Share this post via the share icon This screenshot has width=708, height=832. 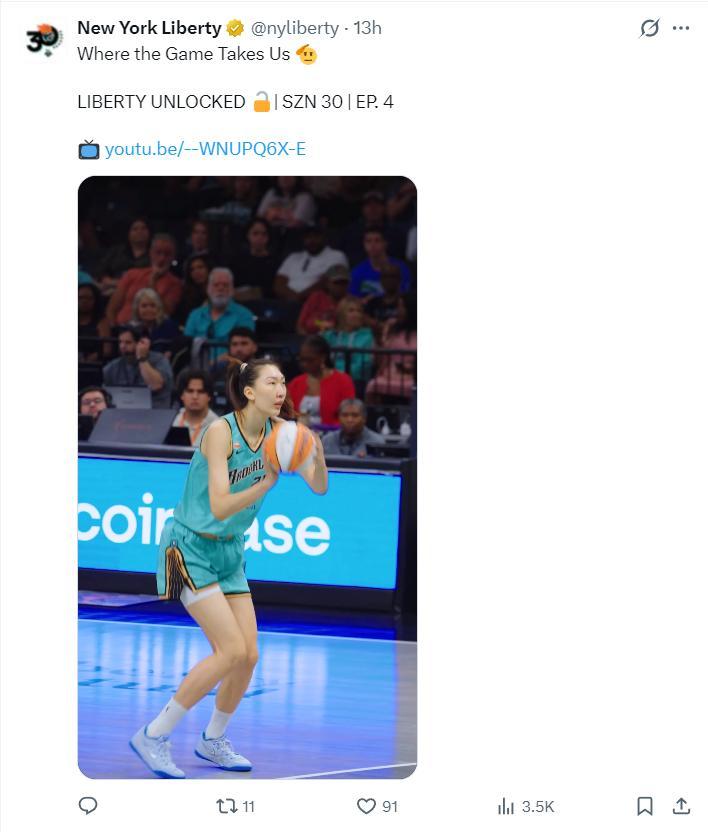point(681,806)
